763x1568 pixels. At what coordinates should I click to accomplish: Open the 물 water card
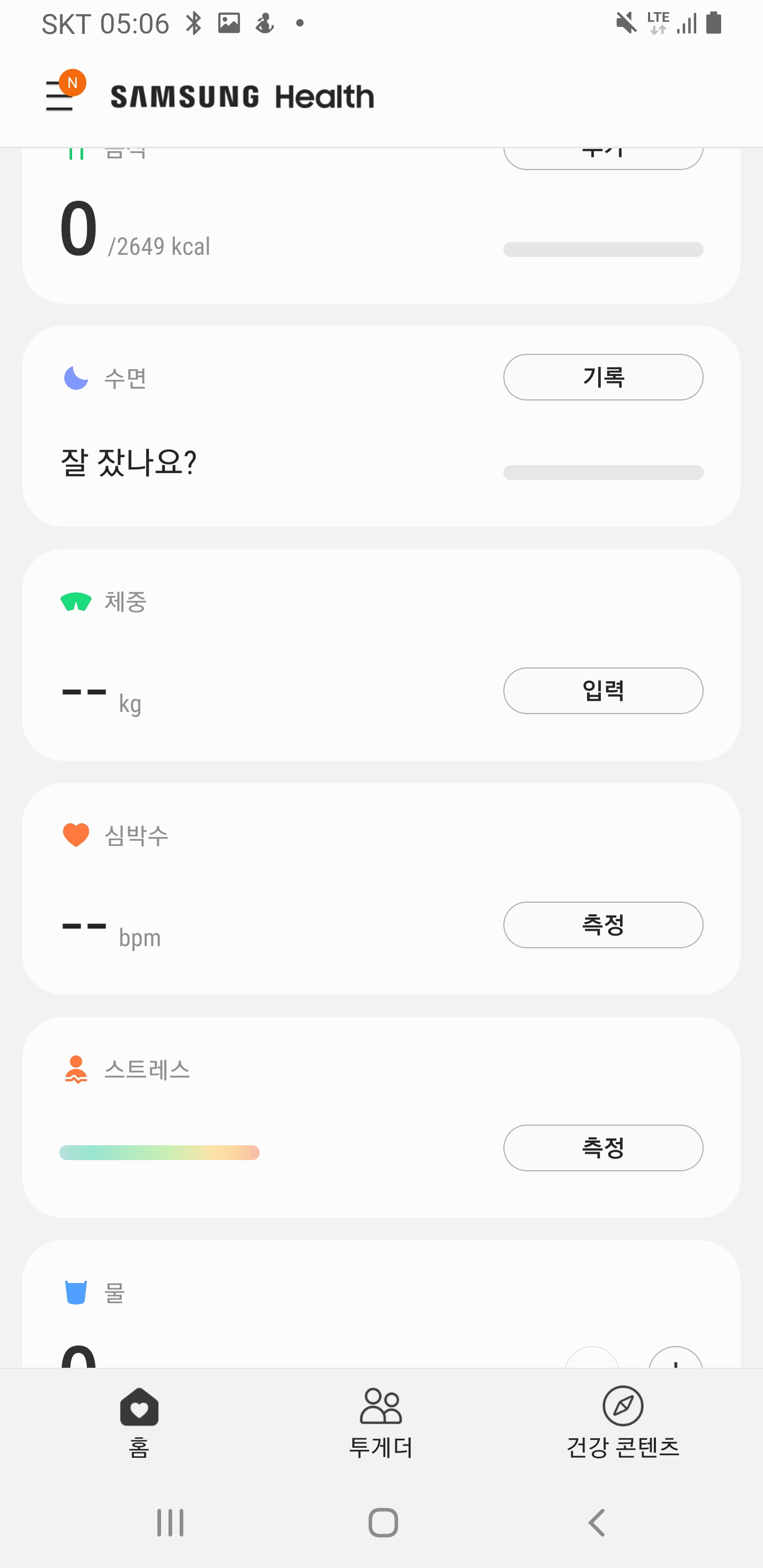[x=381, y=1304]
